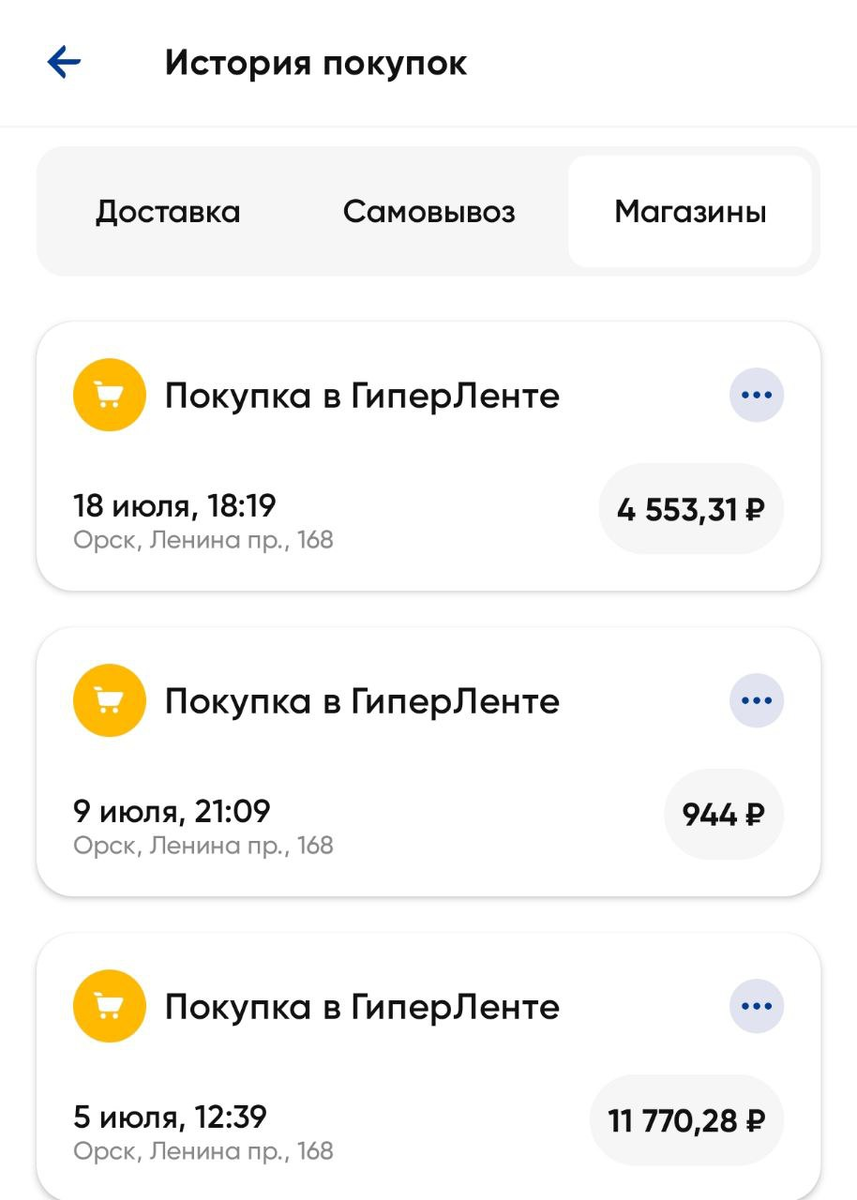Switch to the Доставка tab
This screenshot has height=1200, width=857.
point(168,211)
